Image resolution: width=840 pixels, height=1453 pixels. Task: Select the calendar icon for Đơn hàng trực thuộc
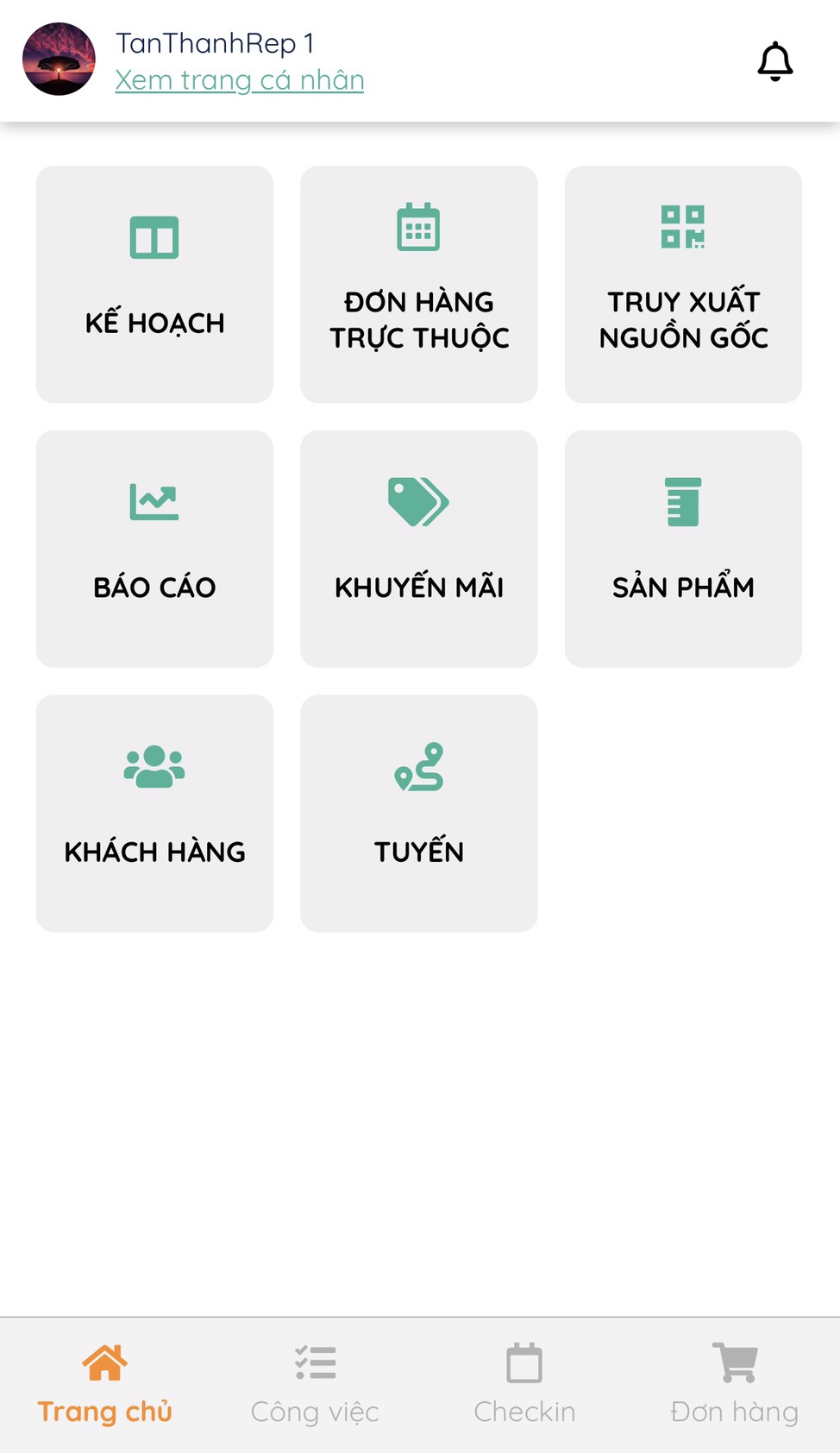pyautogui.click(x=418, y=227)
